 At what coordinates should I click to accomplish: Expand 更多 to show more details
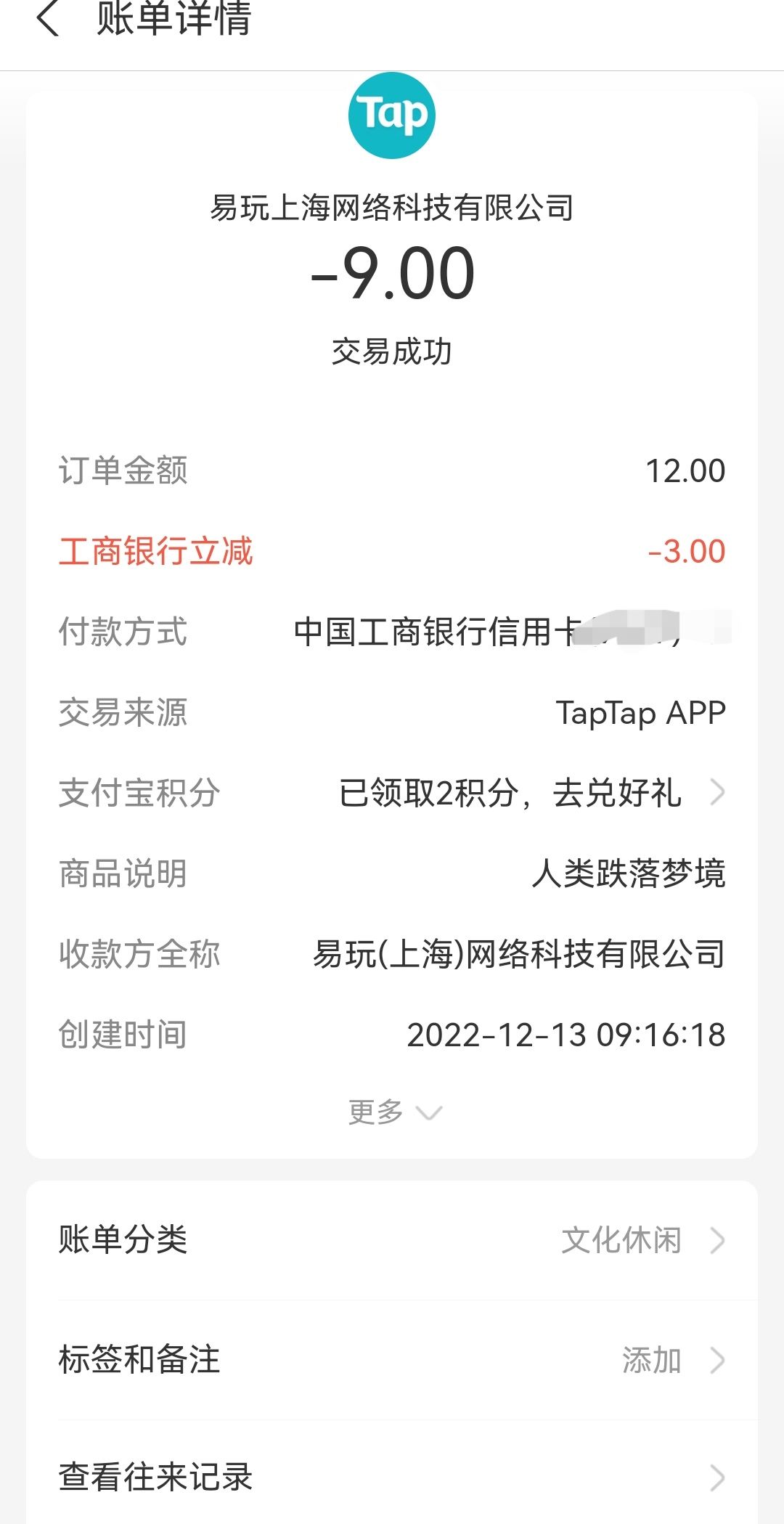coord(394,1112)
